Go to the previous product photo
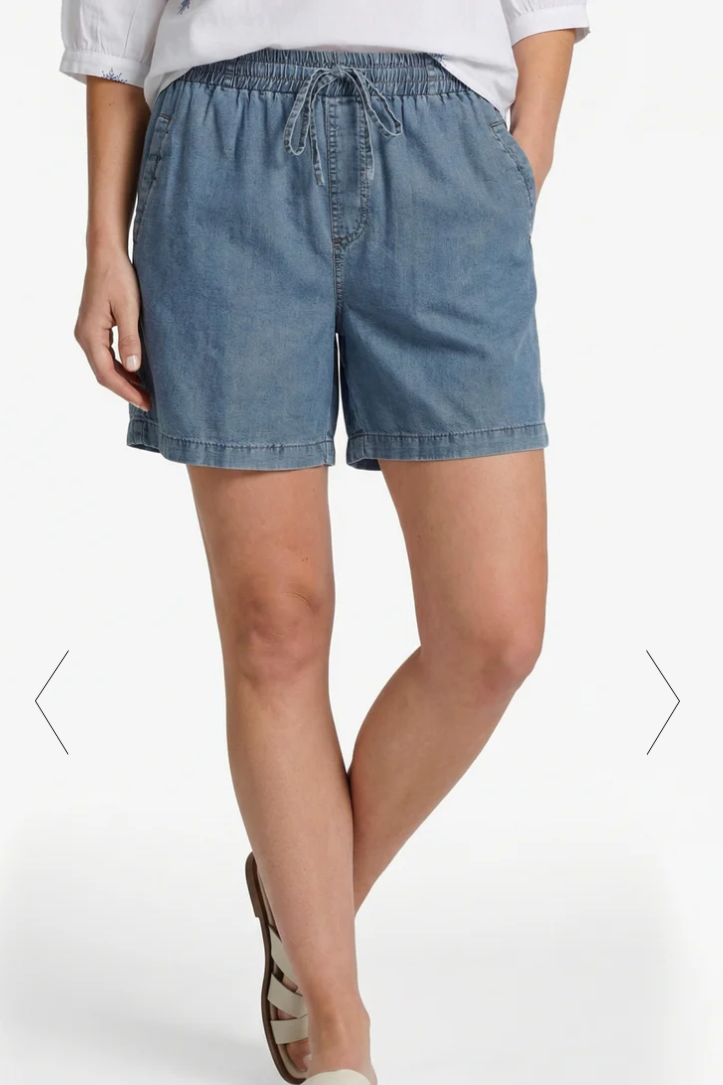723x1085 pixels. point(52,702)
